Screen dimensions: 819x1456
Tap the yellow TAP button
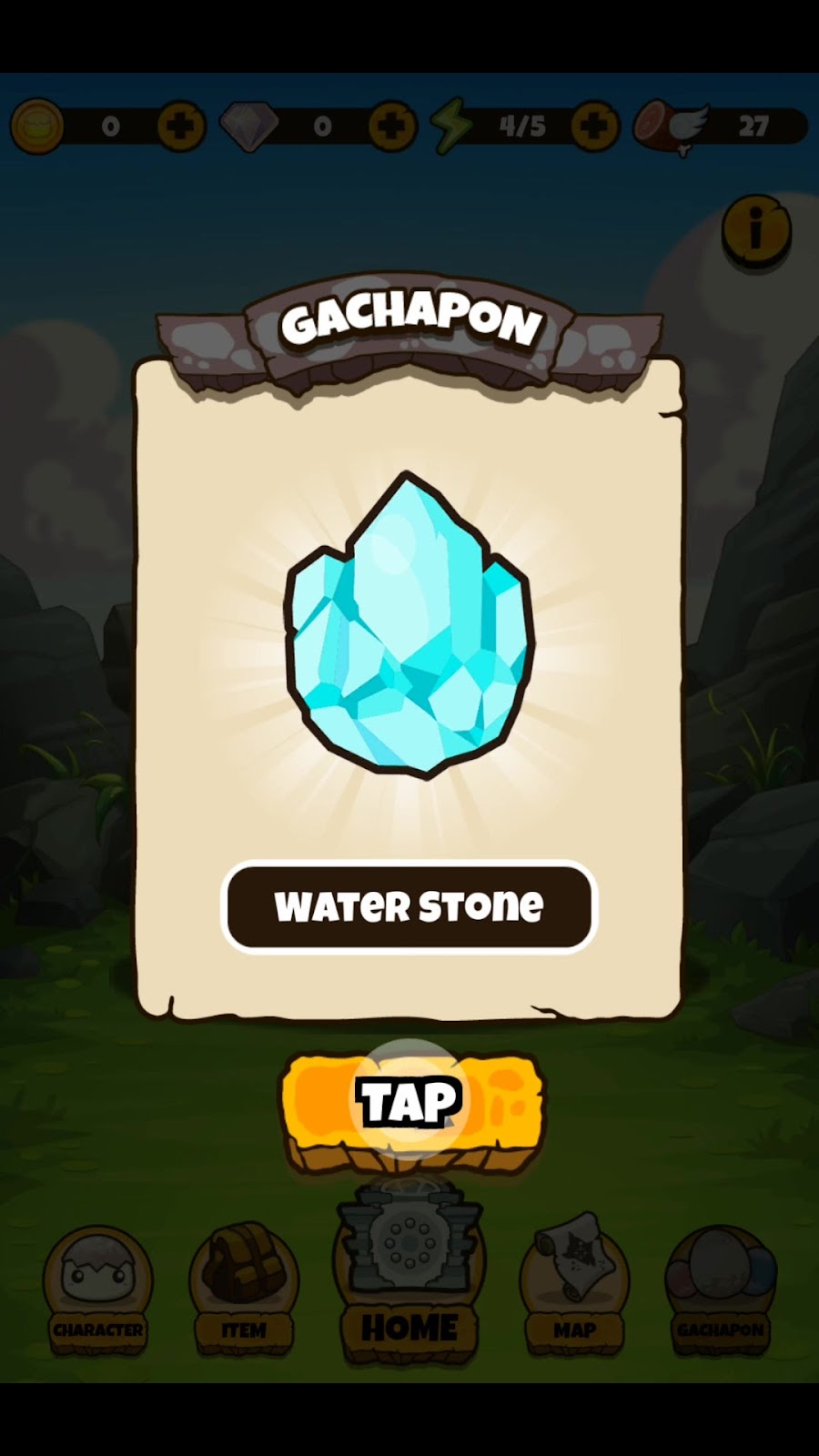(x=409, y=1103)
